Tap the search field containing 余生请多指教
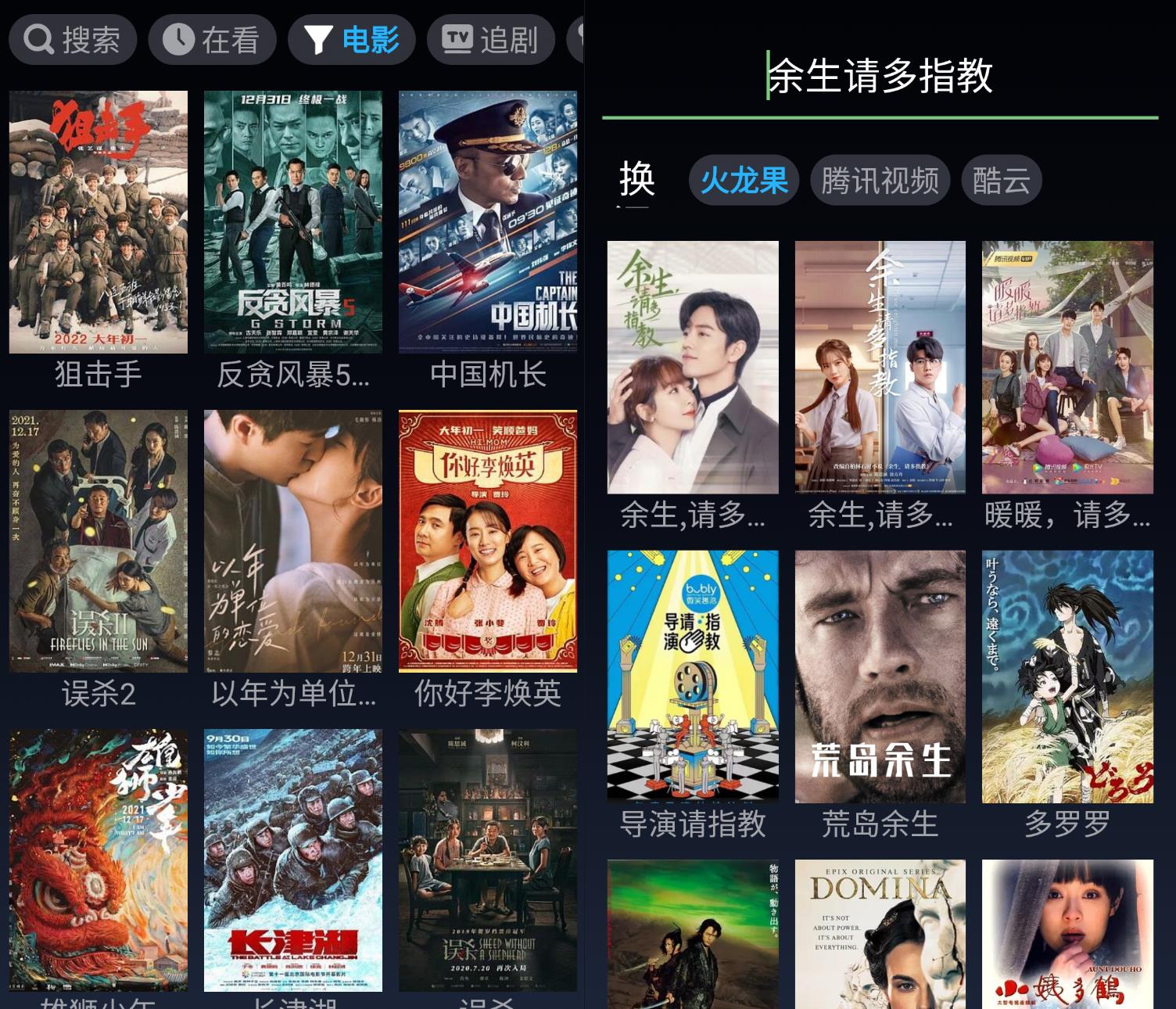The height and width of the screenshot is (1009, 1176). (x=880, y=76)
